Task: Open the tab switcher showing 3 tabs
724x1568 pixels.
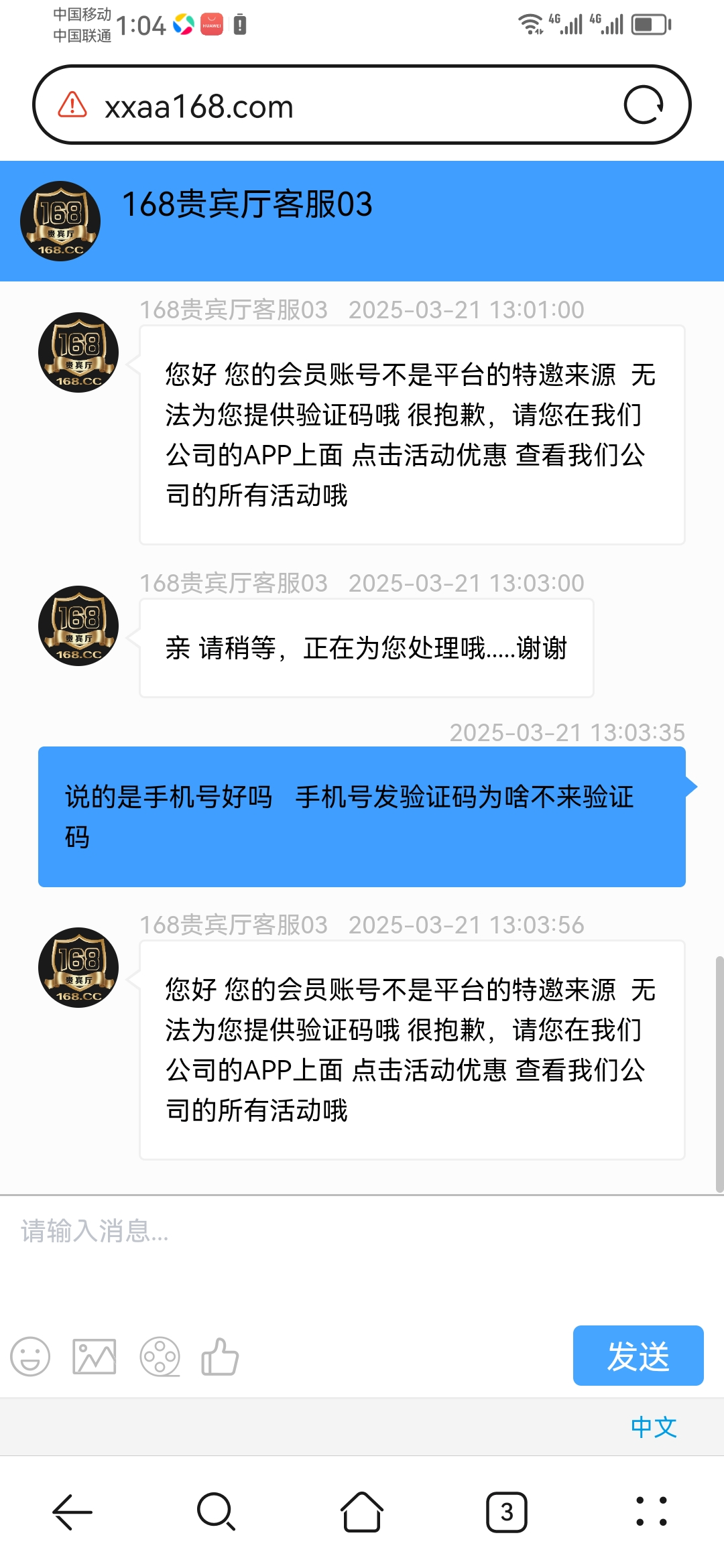Action: [x=507, y=1512]
